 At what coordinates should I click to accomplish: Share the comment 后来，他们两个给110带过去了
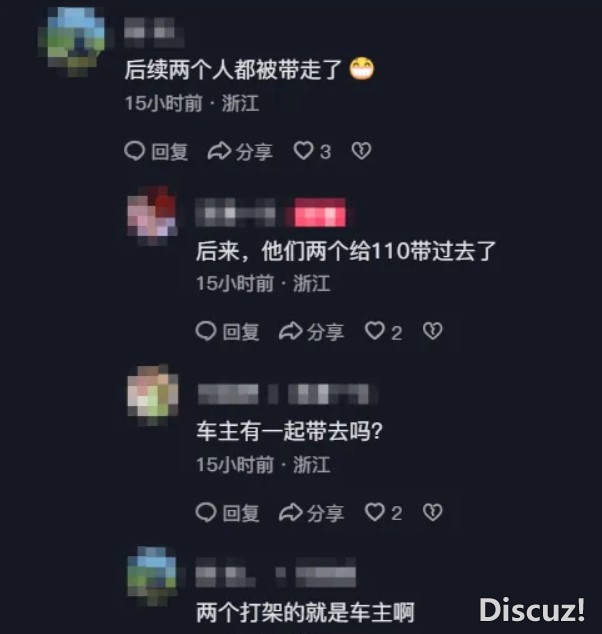[x=311, y=331]
